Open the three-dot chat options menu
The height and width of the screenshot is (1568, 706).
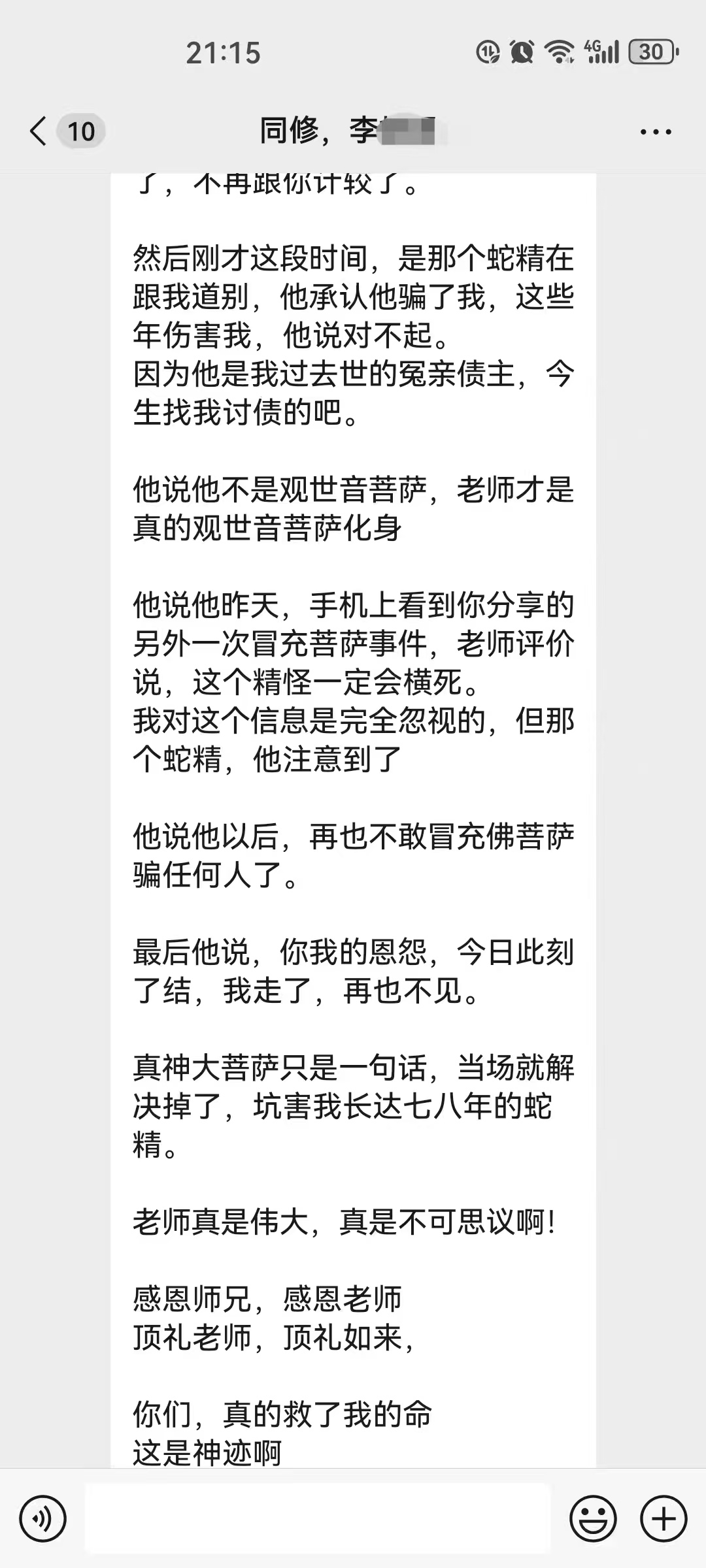click(x=655, y=132)
